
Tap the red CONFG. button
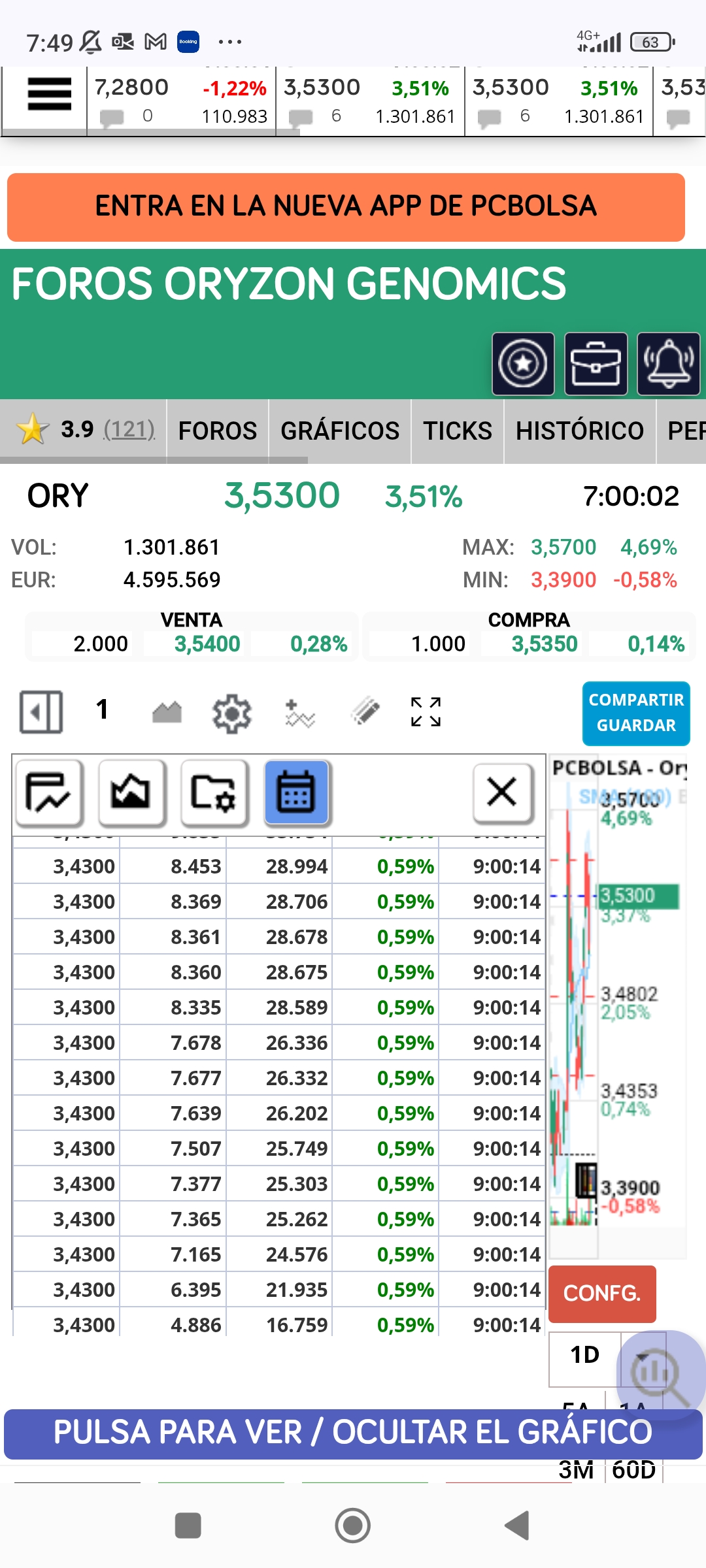(602, 1294)
